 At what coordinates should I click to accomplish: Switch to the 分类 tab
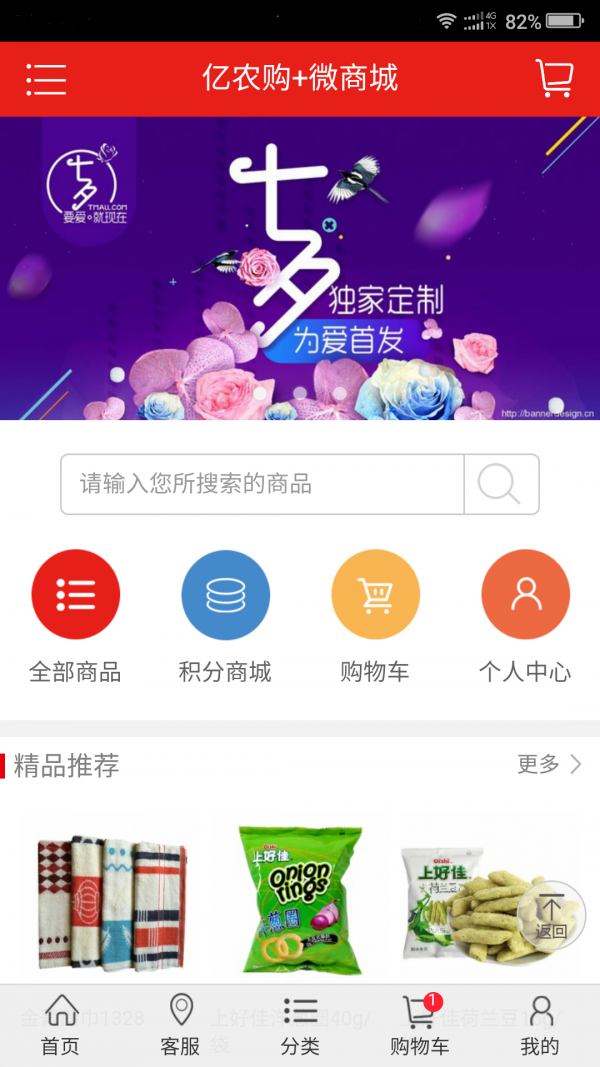pos(300,1025)
